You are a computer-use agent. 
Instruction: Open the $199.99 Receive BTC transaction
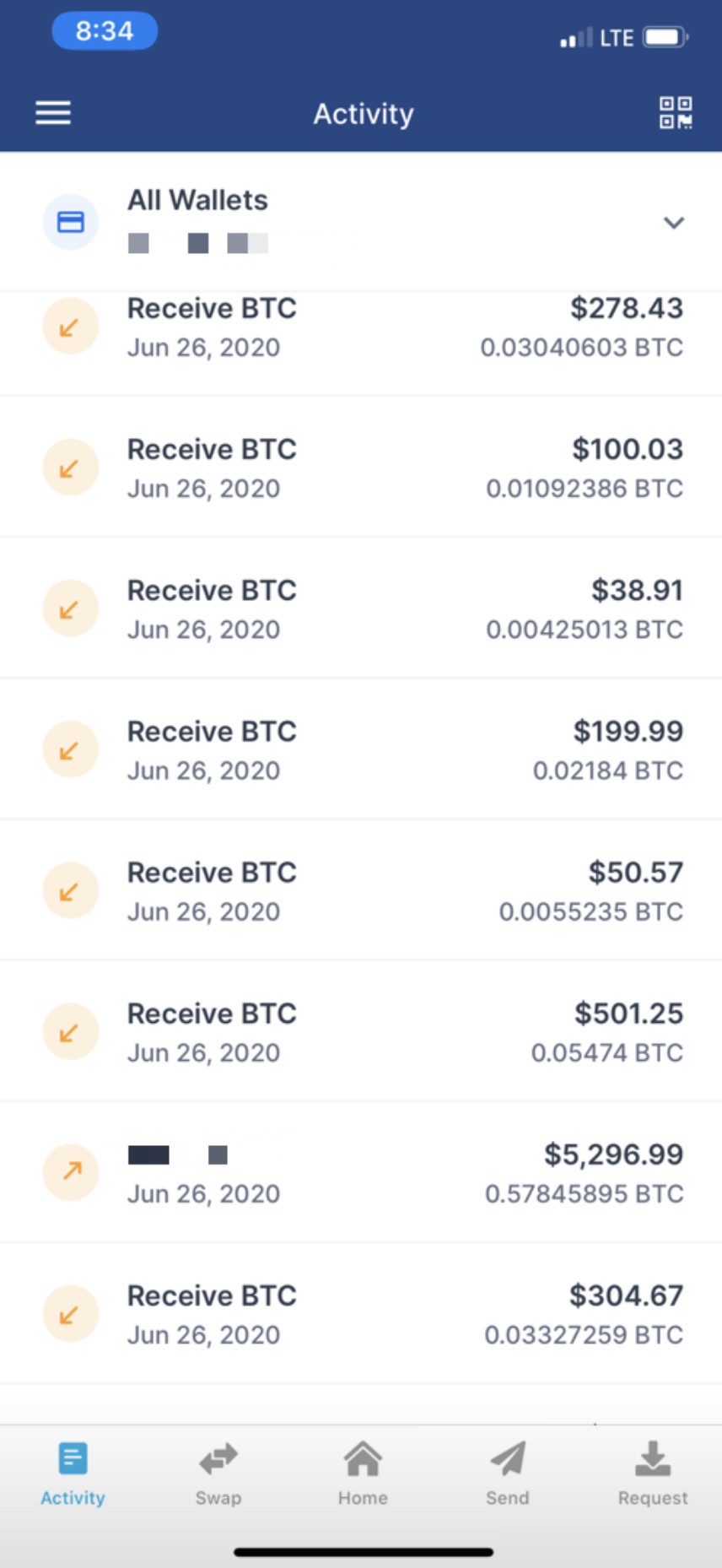361,749
